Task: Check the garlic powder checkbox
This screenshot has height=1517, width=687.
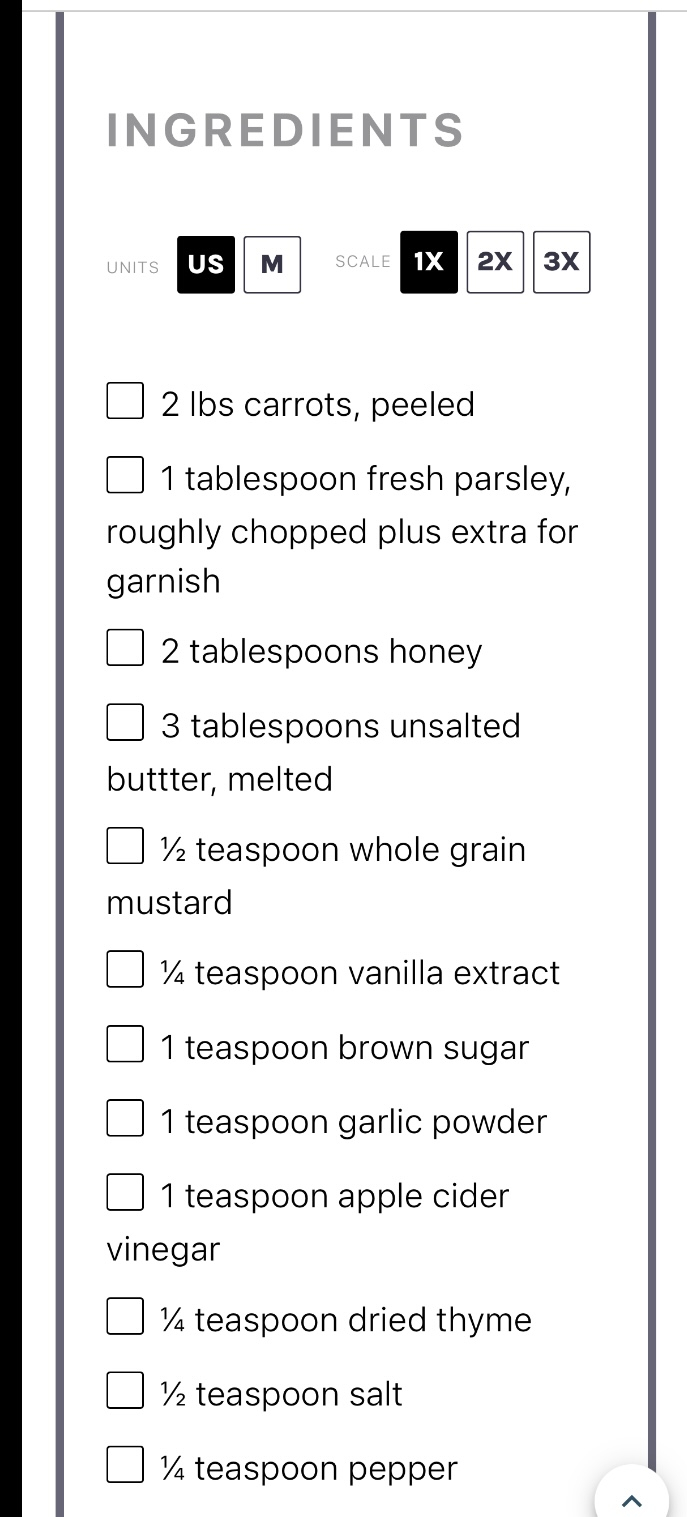Action: (125, 1118)
